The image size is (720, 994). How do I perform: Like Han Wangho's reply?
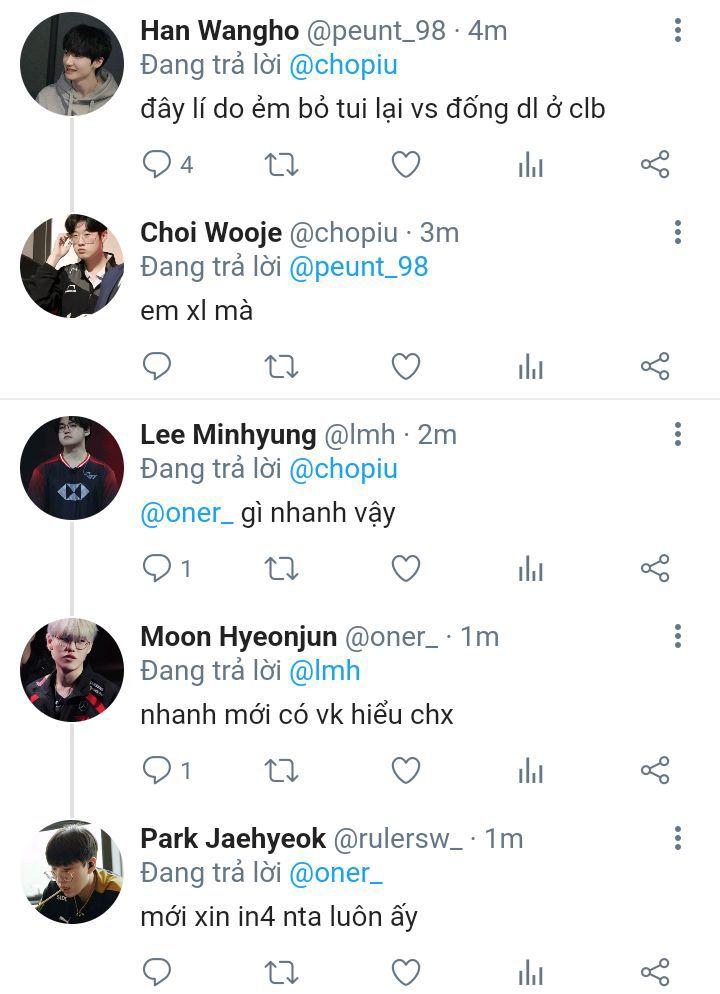point(405,165)
